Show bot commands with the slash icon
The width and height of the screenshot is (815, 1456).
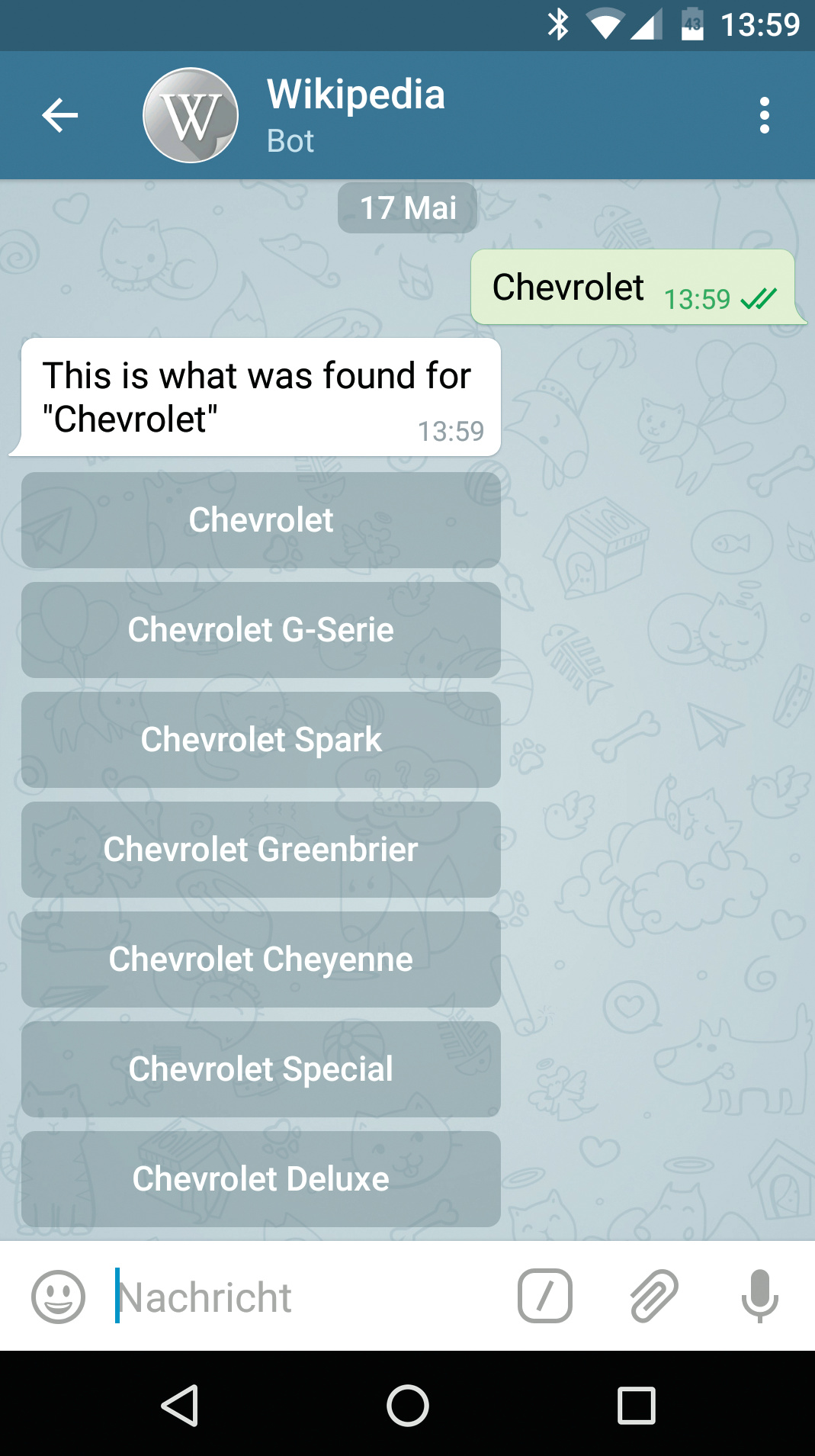544,1296
